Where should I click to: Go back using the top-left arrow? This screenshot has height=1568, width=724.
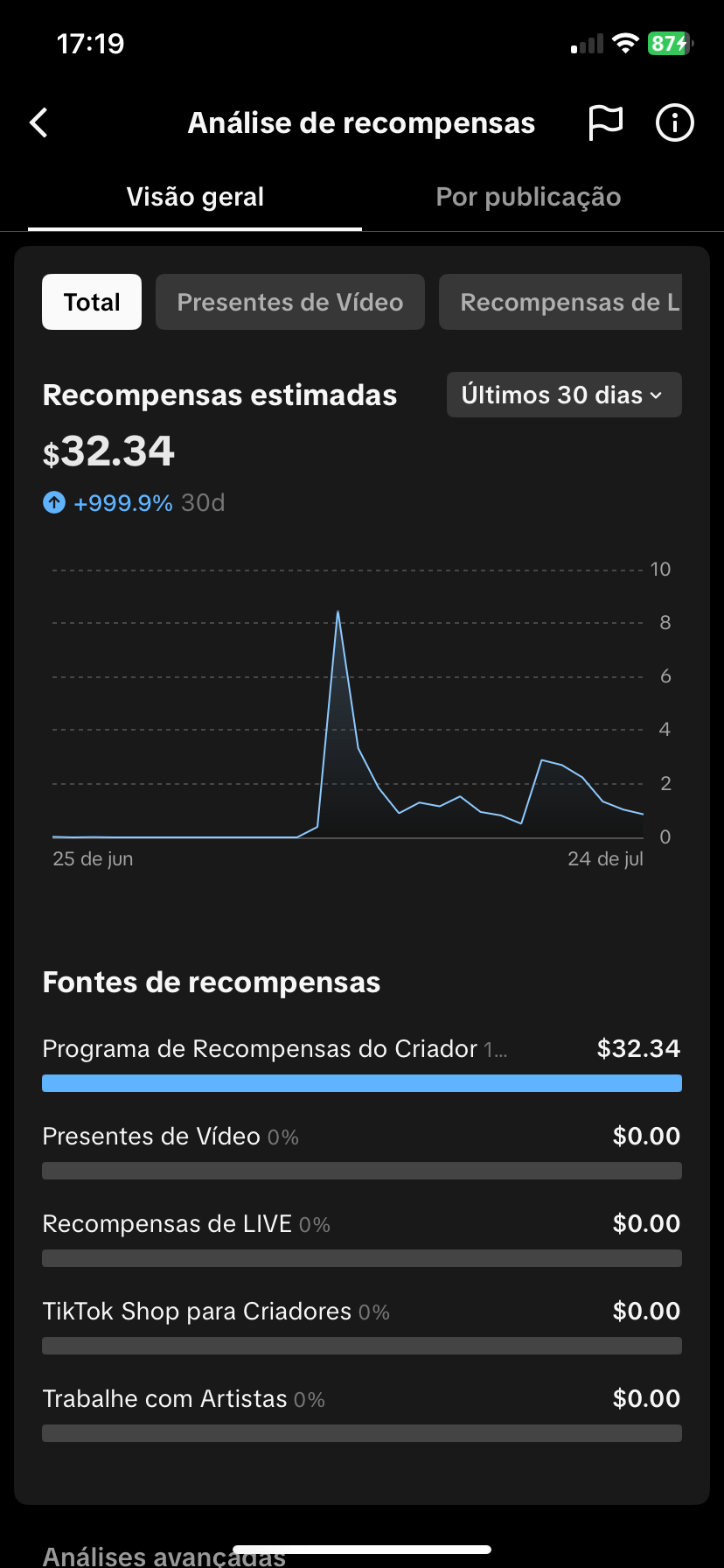coord(39,123)
